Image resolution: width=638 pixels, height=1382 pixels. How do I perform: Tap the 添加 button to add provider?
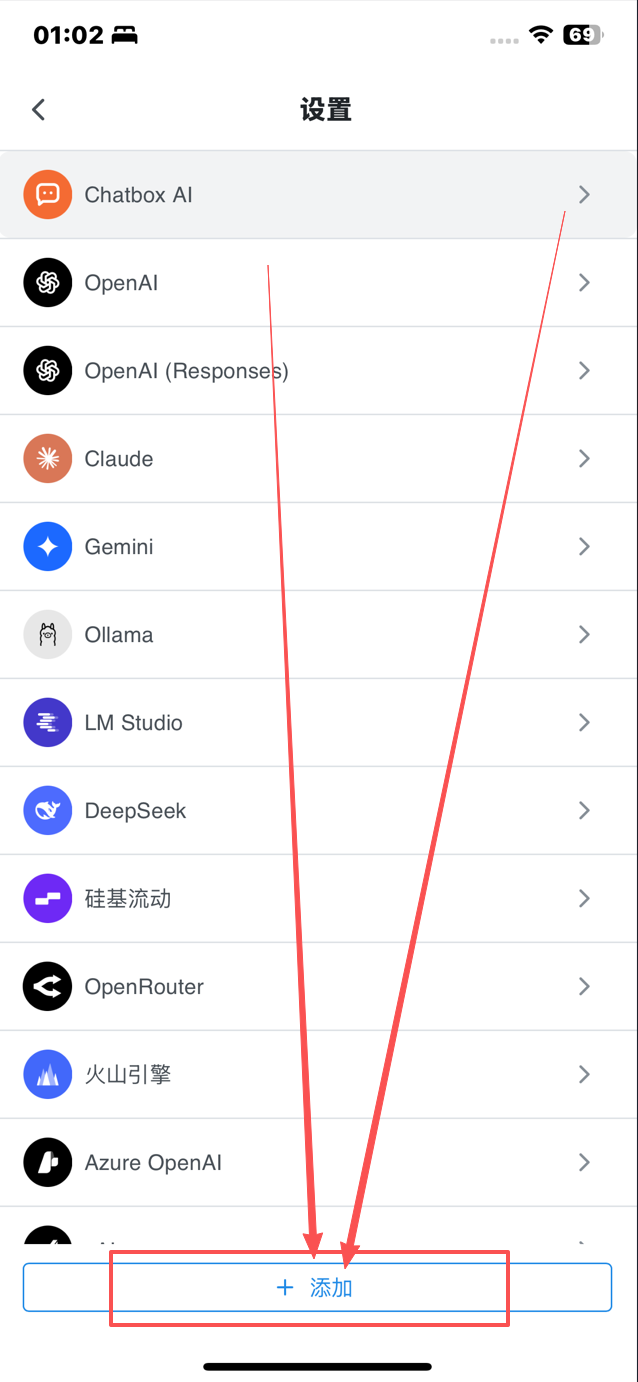tap(318, 1287)
